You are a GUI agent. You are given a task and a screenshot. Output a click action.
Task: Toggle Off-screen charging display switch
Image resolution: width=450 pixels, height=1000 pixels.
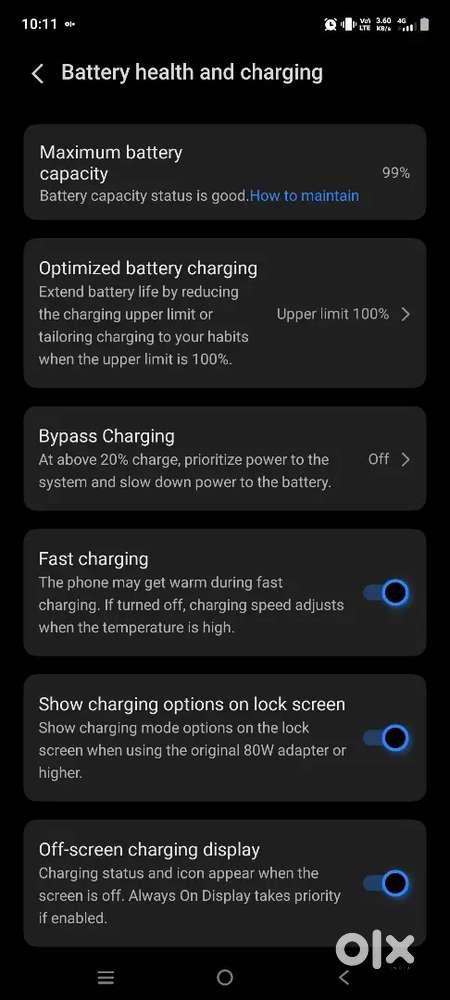coord(386,884)
